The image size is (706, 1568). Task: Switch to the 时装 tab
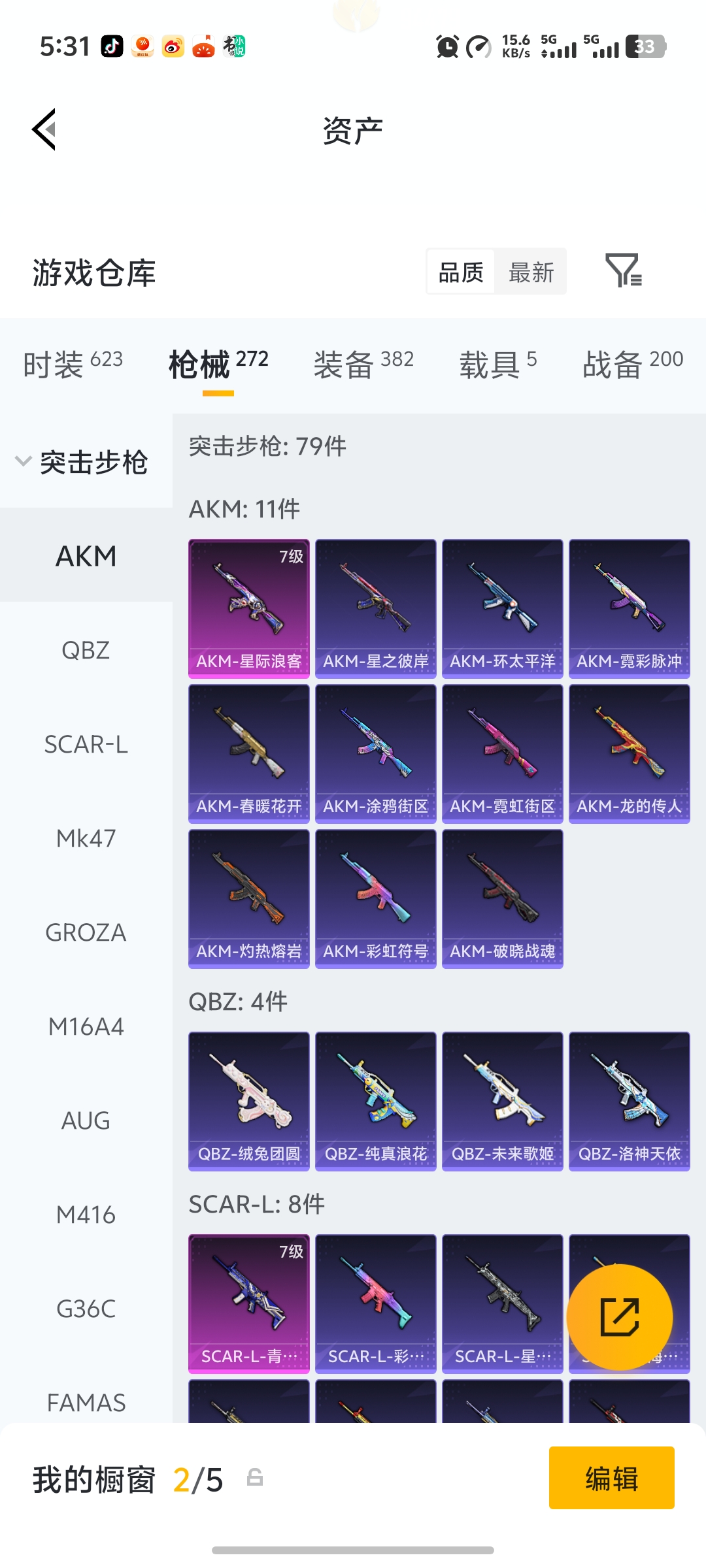(73, 363)
